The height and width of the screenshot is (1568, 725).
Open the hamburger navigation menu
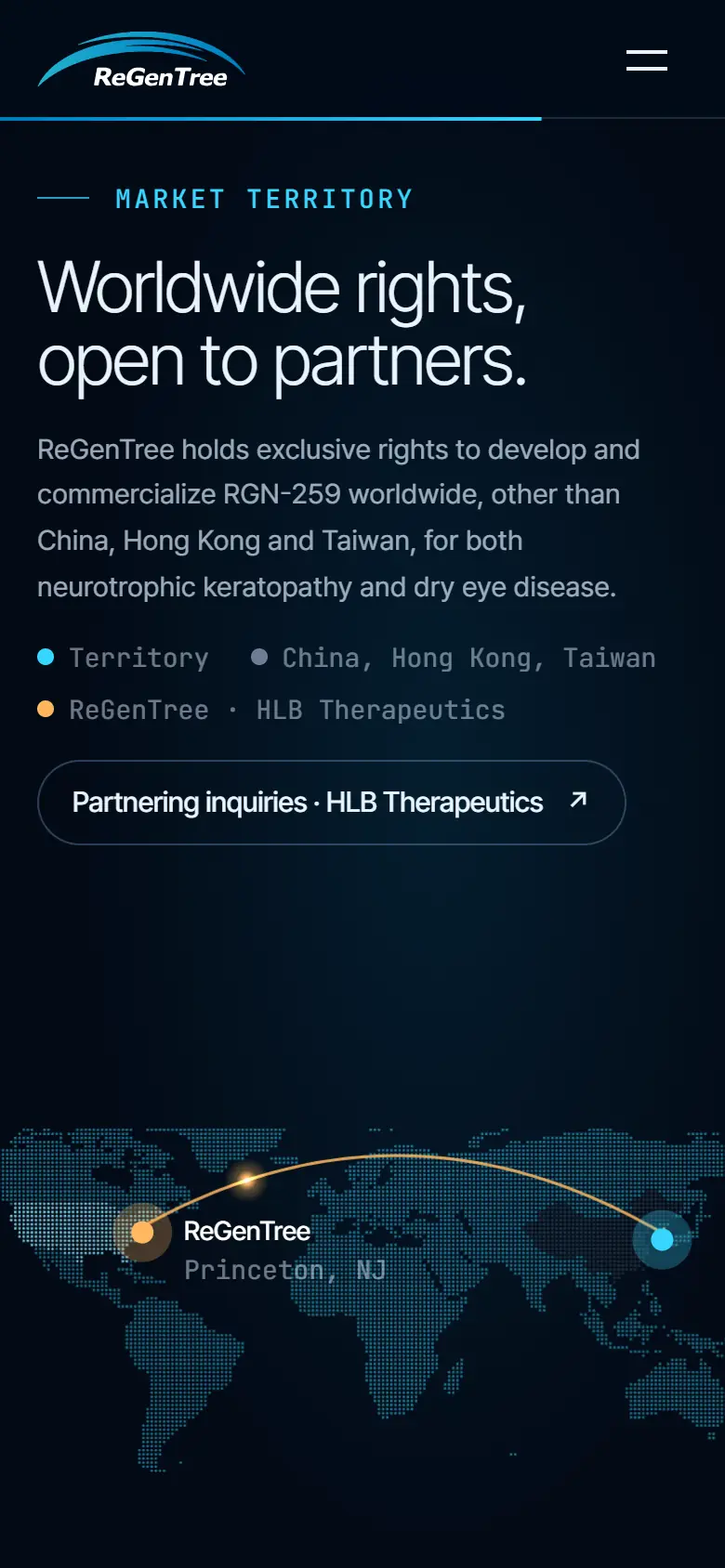(647, 60)
